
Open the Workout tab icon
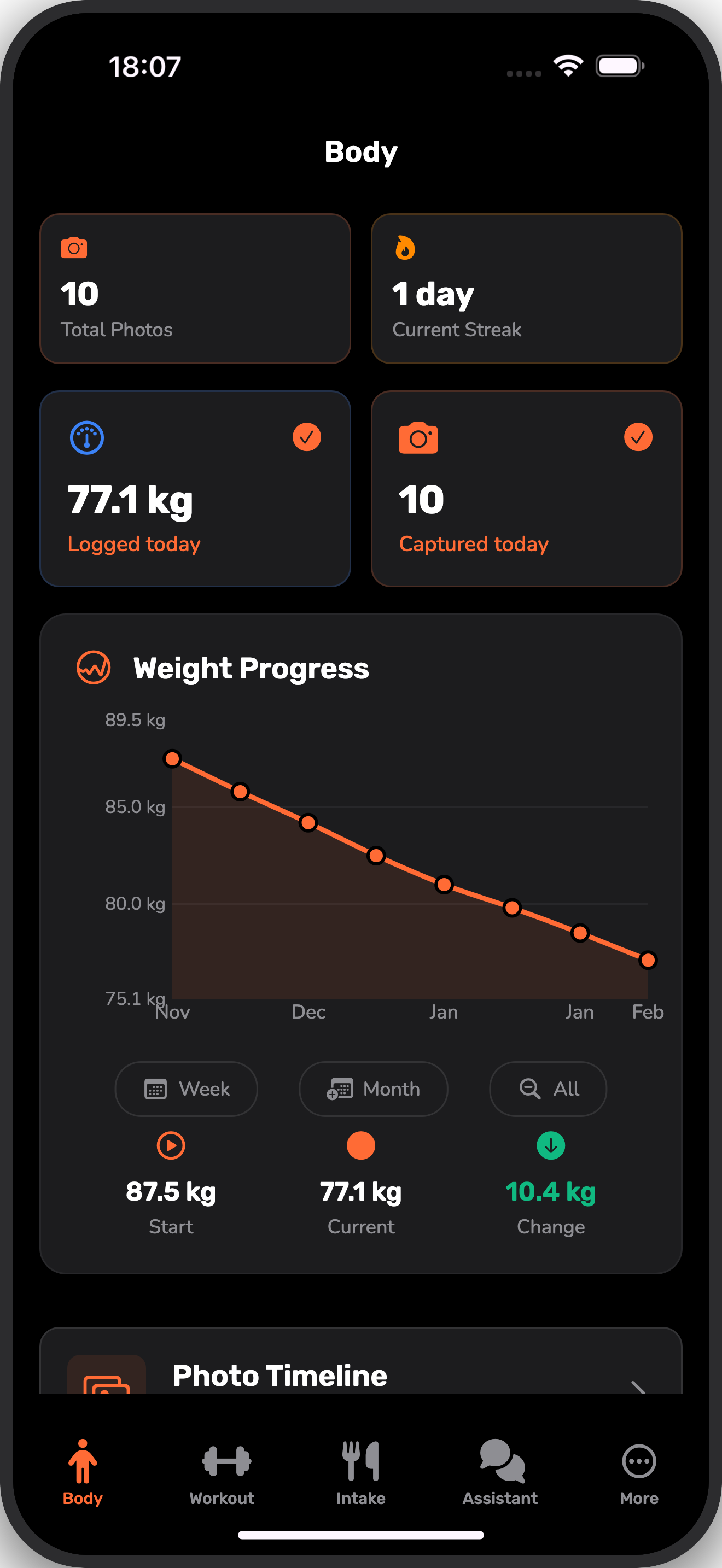pos(222,1464)
